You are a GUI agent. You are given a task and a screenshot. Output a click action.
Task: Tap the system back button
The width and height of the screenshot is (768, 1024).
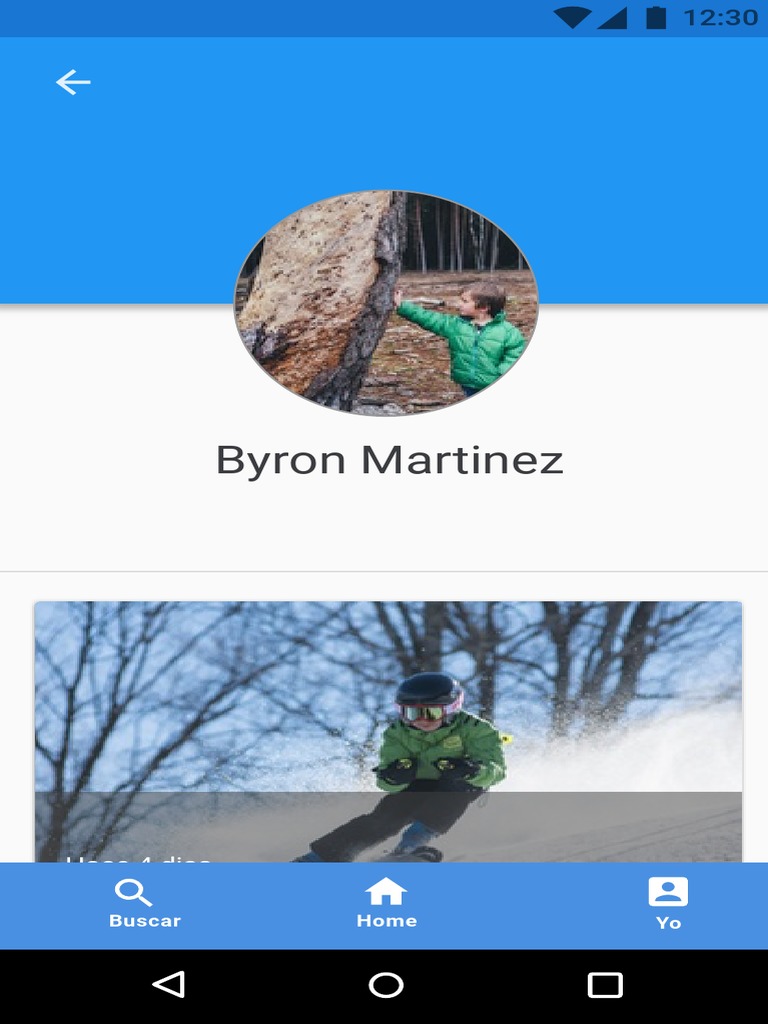169,985
